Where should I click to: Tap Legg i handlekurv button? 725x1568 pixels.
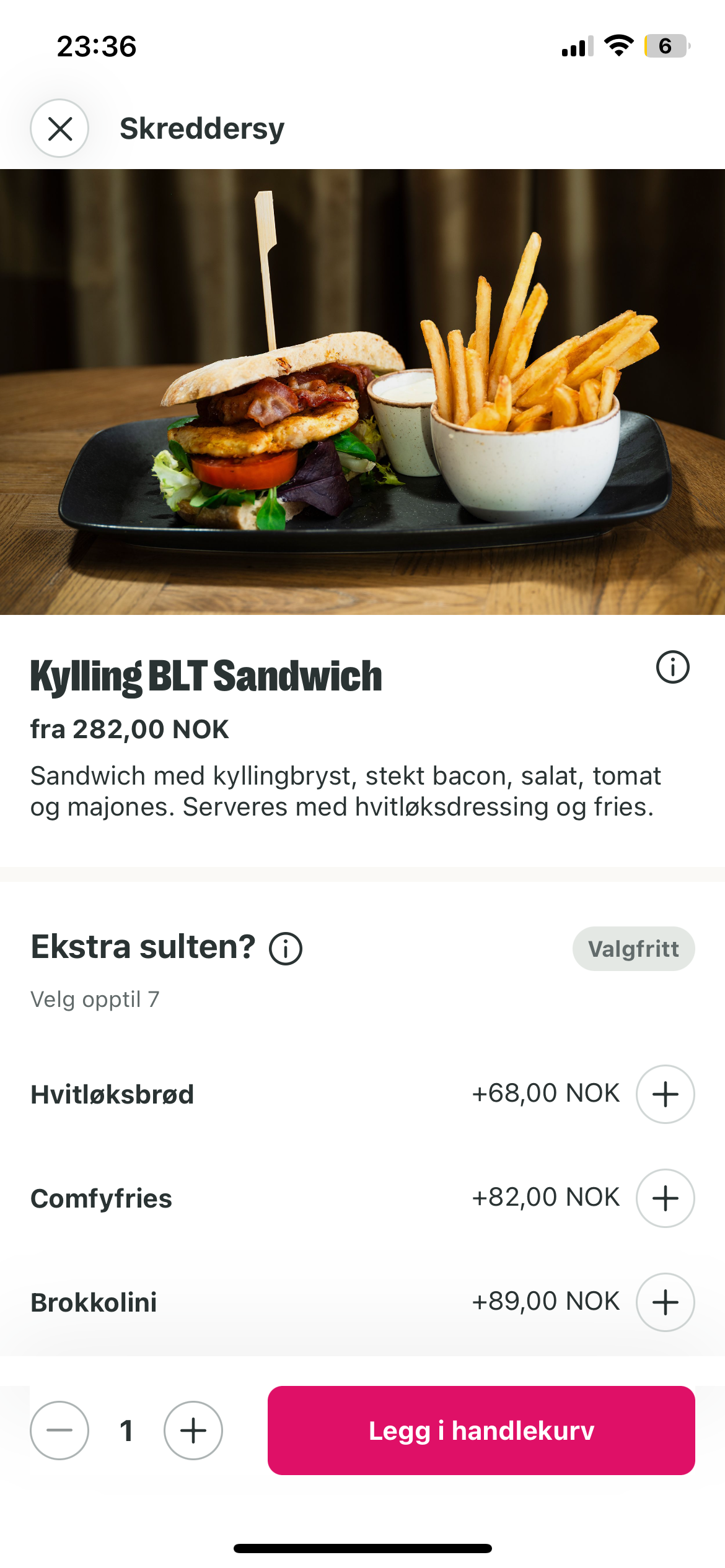pos(481,1430)
